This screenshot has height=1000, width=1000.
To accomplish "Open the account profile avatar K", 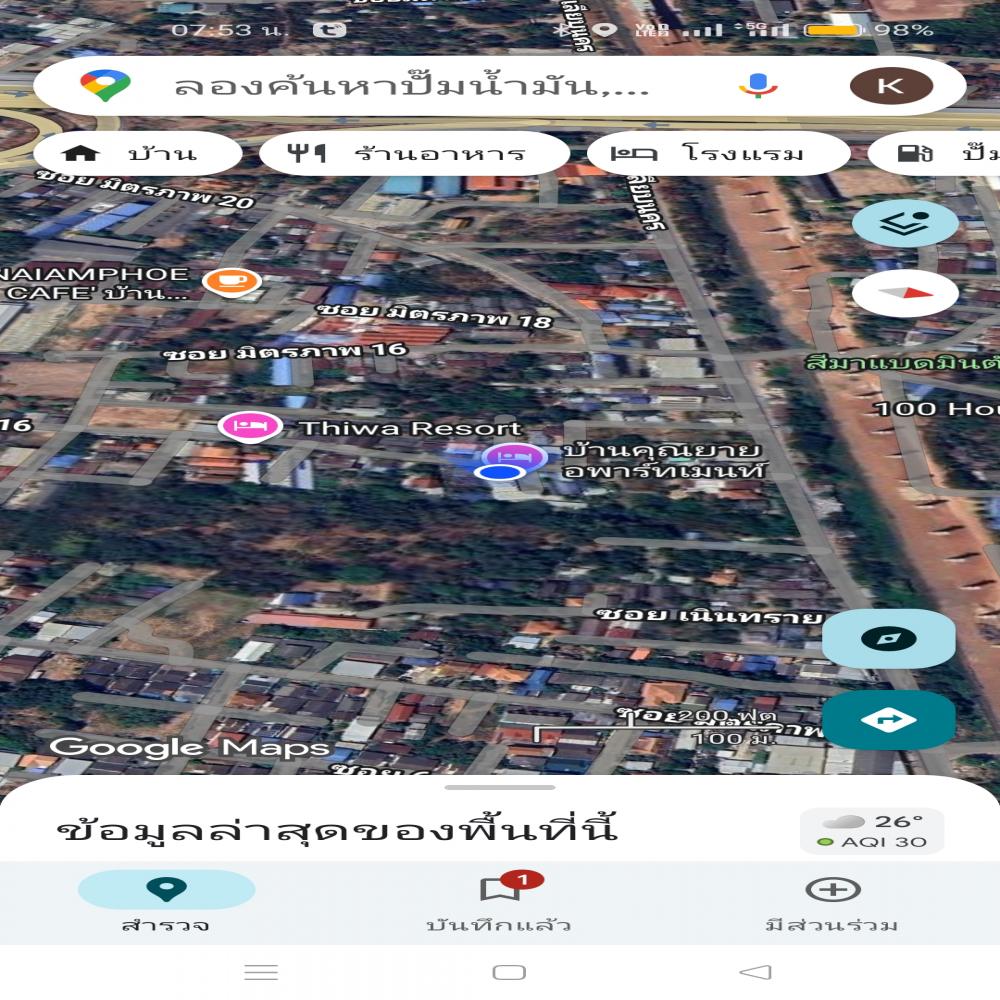I will point(891,86).
